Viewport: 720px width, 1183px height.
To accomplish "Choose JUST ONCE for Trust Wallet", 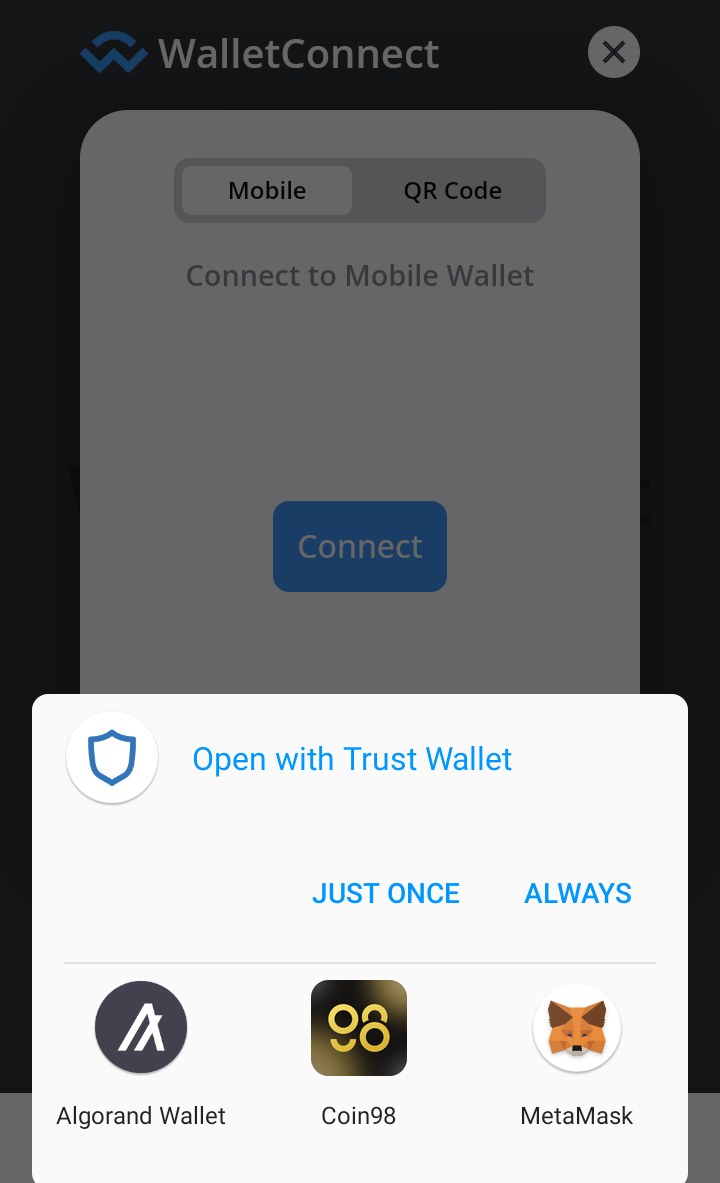I will coord(385,893).
